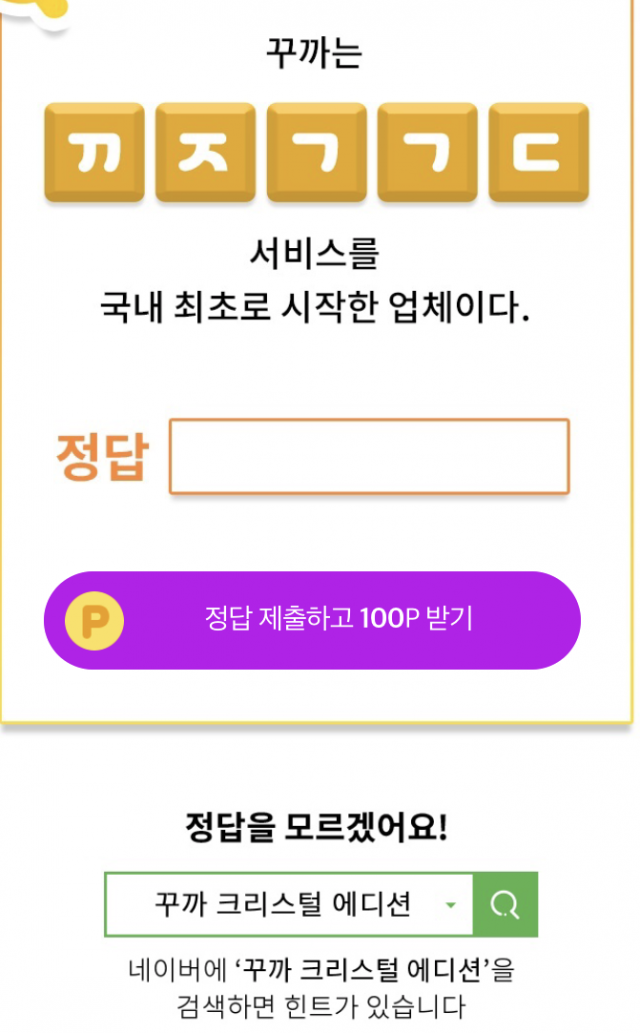
Task: Tap the 정답 answer input field
Action: (369, 456)
